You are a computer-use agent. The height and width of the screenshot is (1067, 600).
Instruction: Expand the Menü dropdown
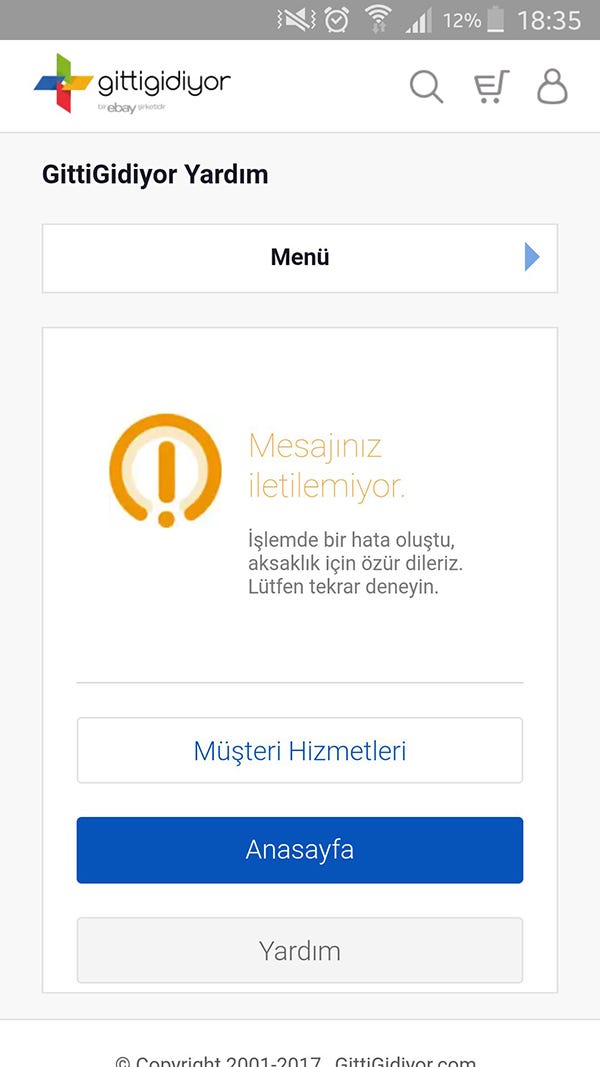point(300,258)
